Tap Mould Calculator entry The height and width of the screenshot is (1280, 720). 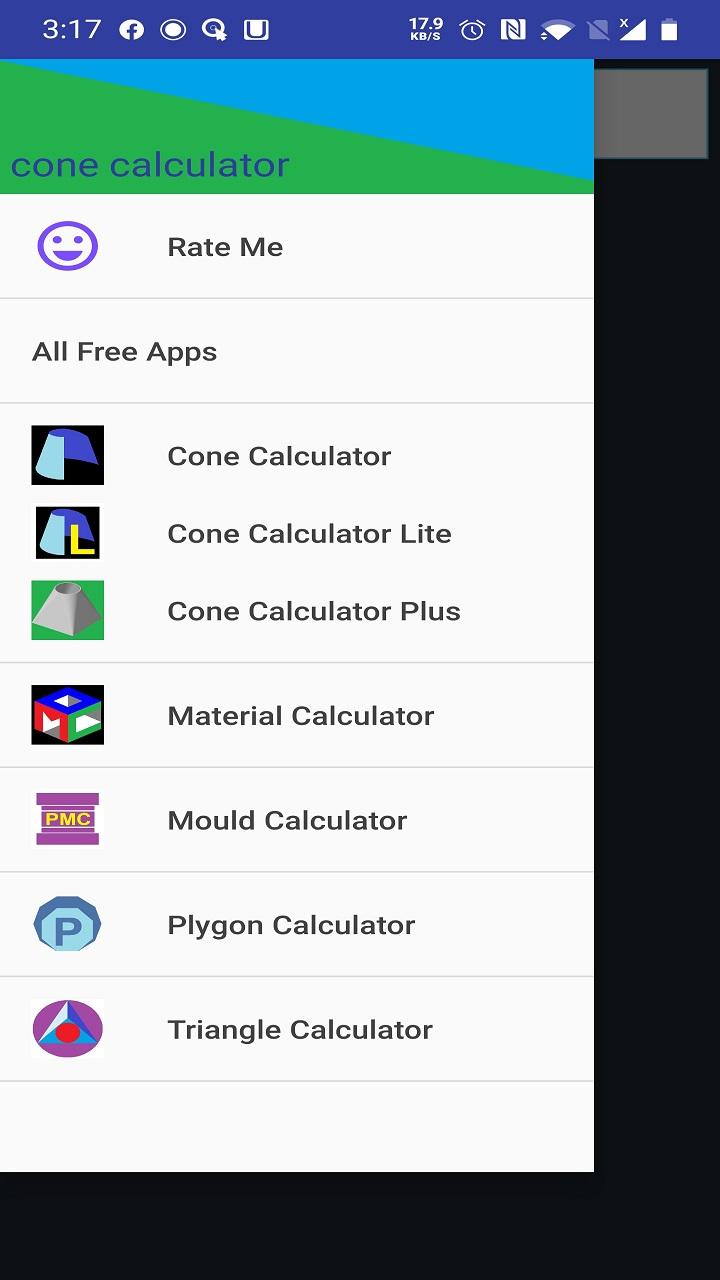(x=287, y=820)
